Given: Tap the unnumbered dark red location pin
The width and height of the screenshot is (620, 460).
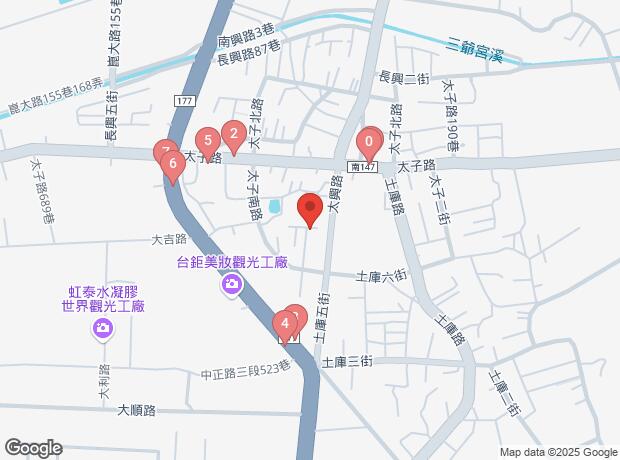Looking at the screenshot, I should click(x=310, y=210).
